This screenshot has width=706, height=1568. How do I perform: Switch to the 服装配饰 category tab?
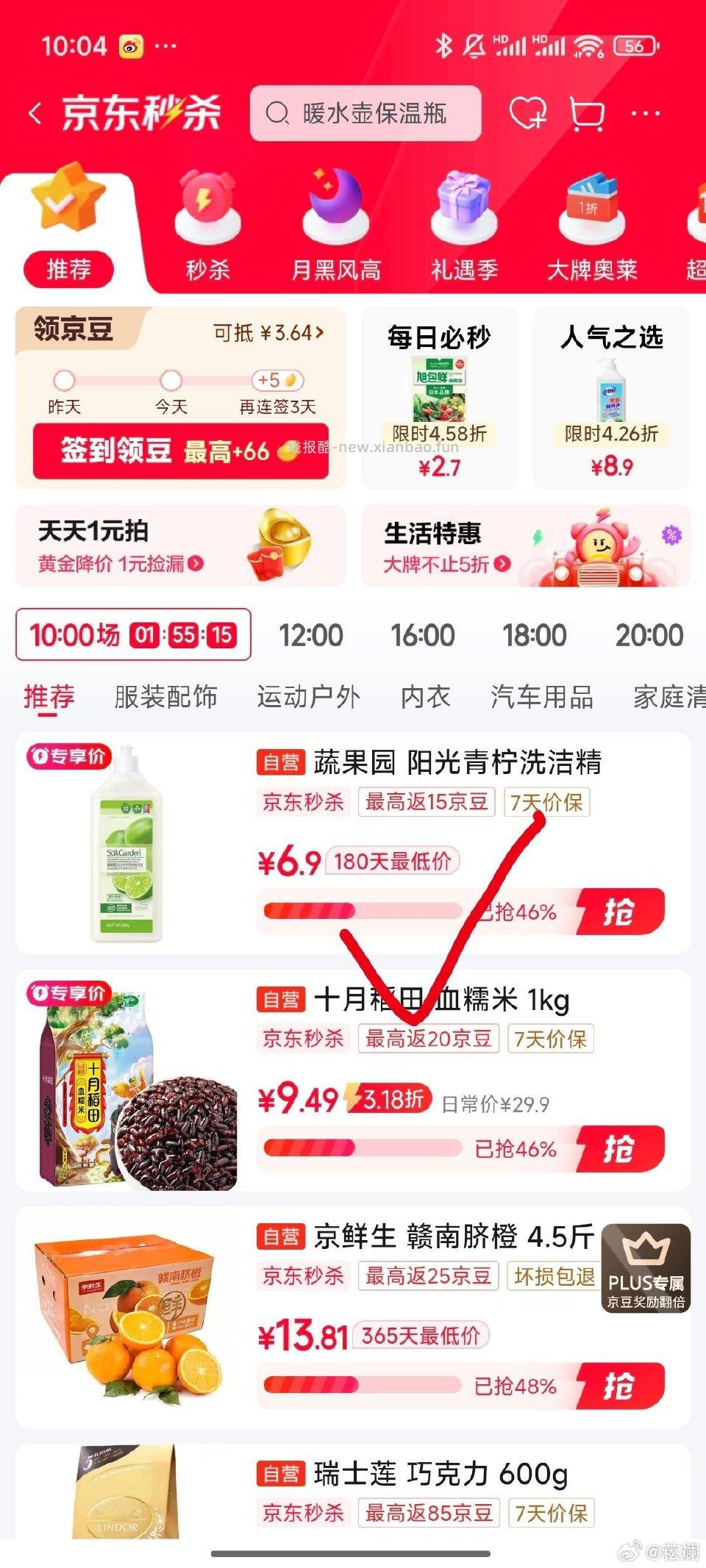[165, 695]
